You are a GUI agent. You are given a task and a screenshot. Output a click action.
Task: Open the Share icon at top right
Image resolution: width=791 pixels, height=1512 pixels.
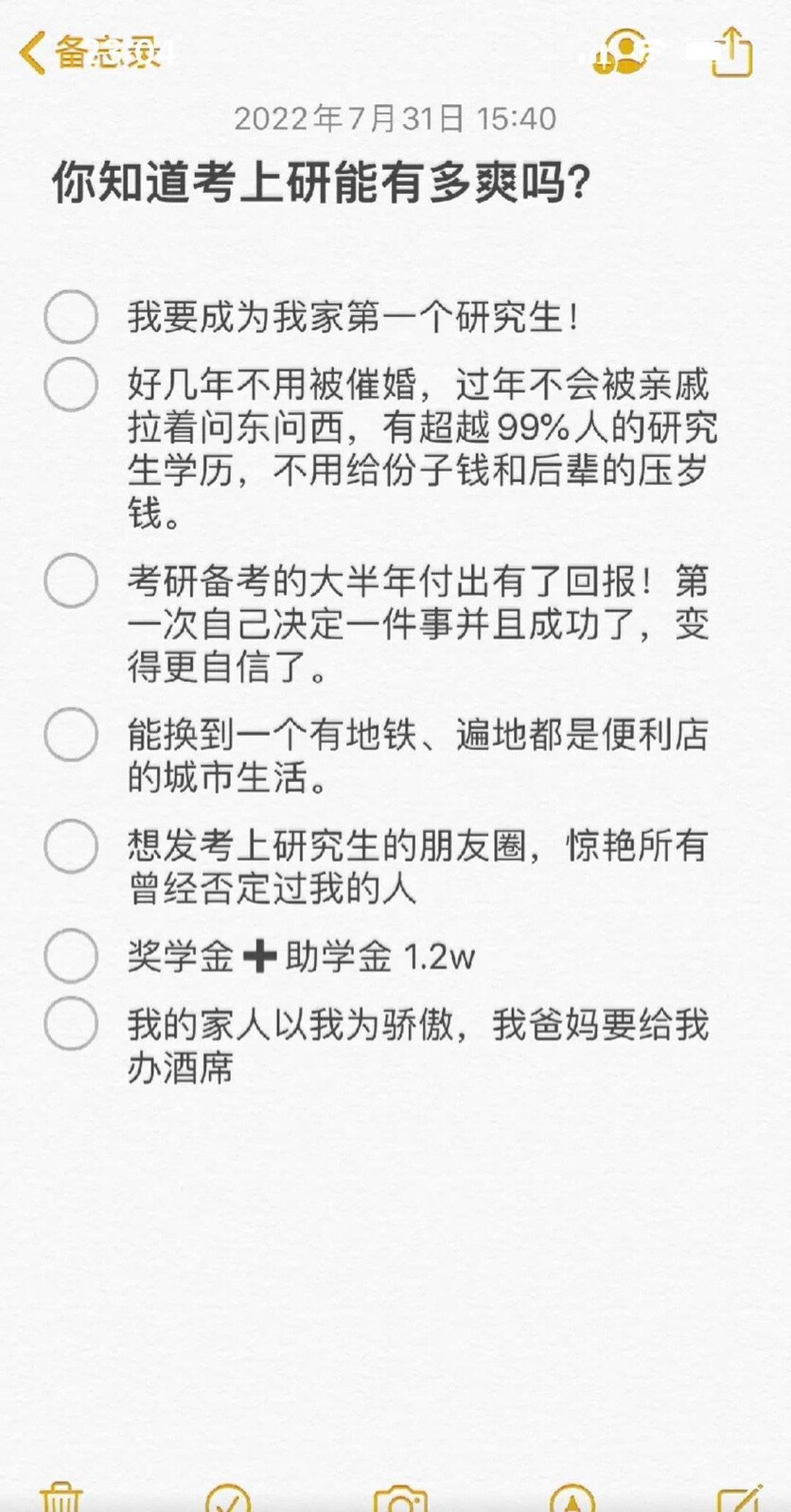pos(727,54)
